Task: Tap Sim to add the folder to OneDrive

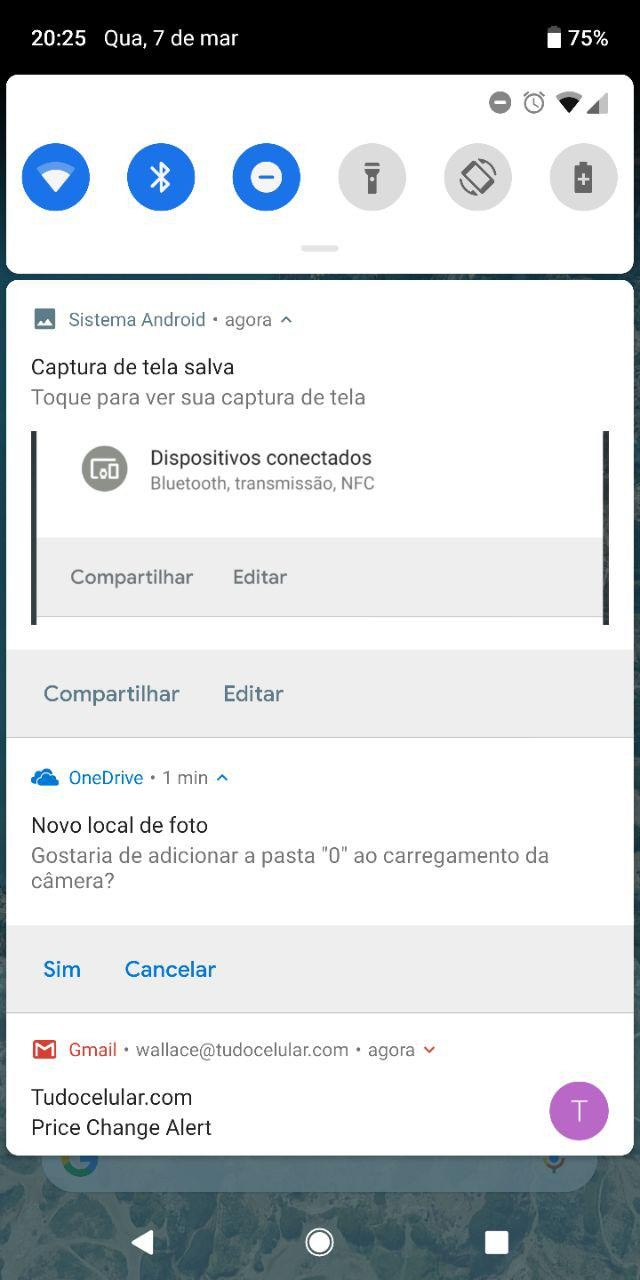Action: point(62,969)
